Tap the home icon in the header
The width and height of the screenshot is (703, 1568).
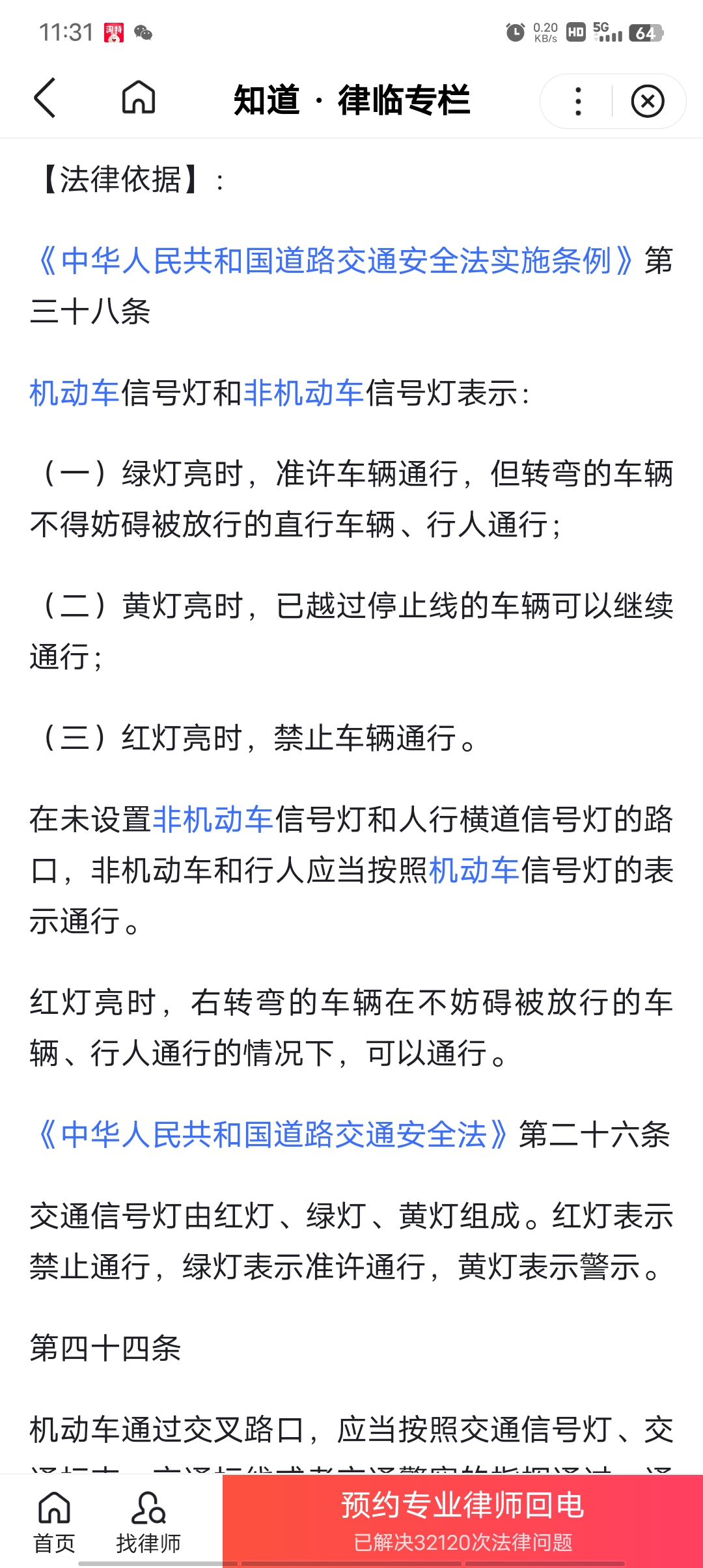coord(139,98)
